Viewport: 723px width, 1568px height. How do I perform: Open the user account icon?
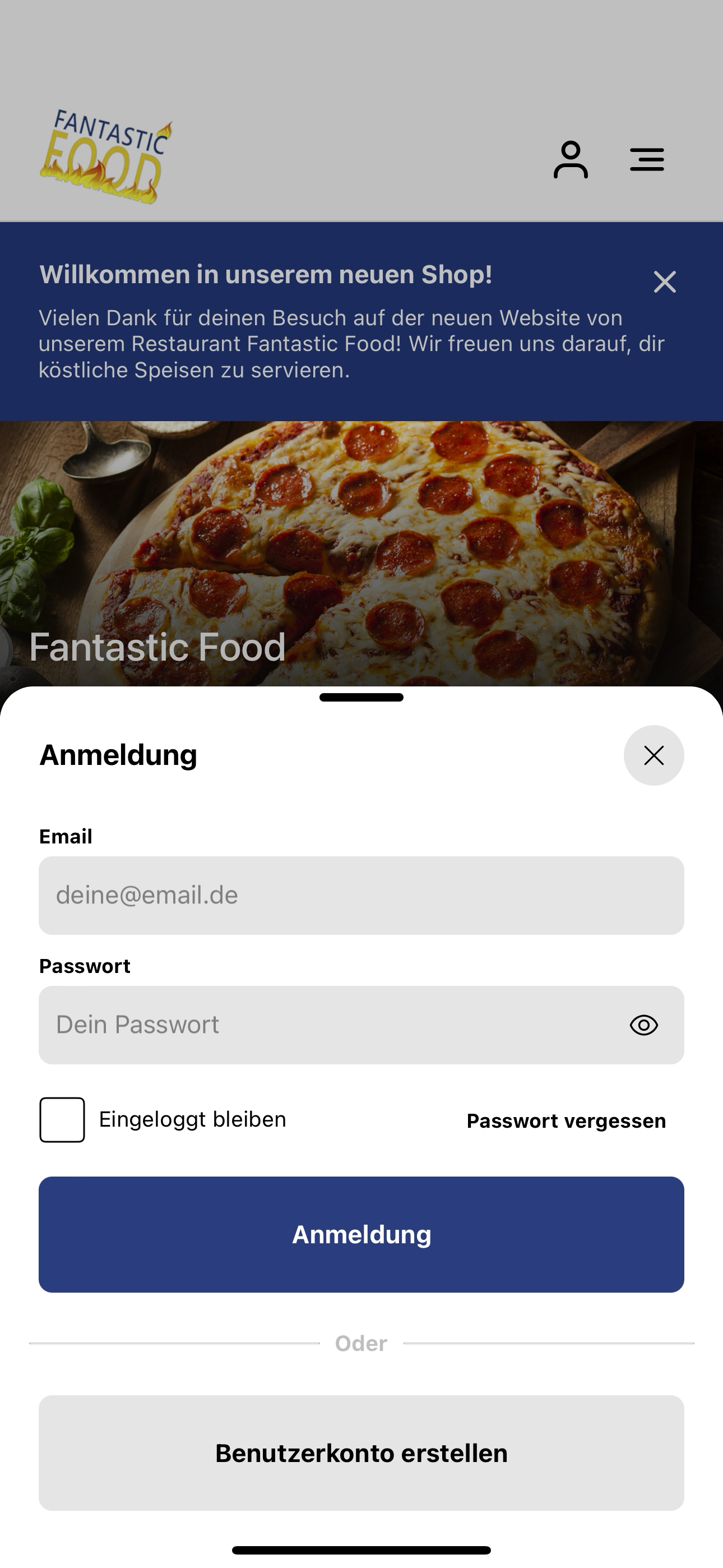(571, 159)
